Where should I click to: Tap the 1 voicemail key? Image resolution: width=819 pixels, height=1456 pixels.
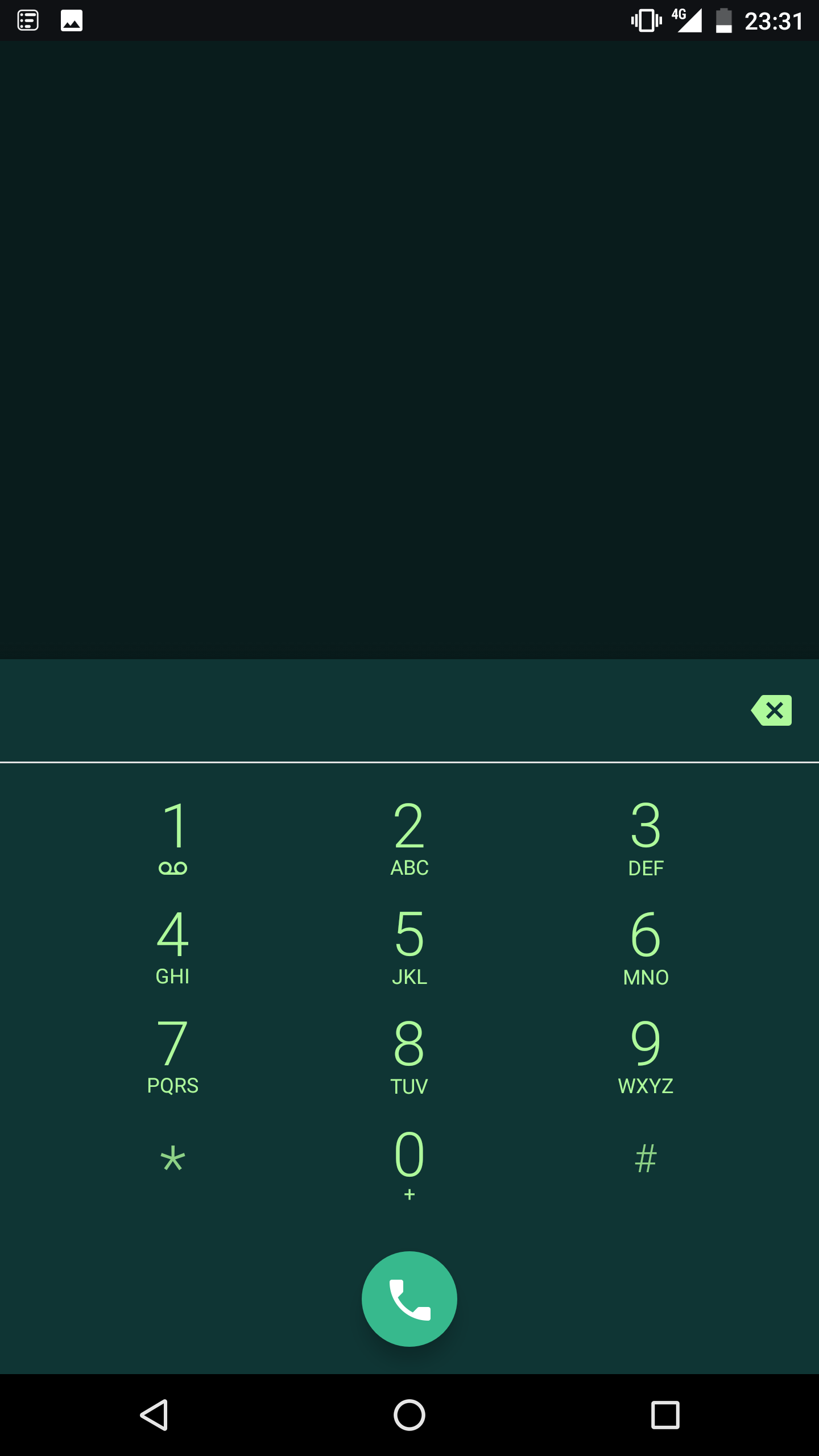(173, 837)
